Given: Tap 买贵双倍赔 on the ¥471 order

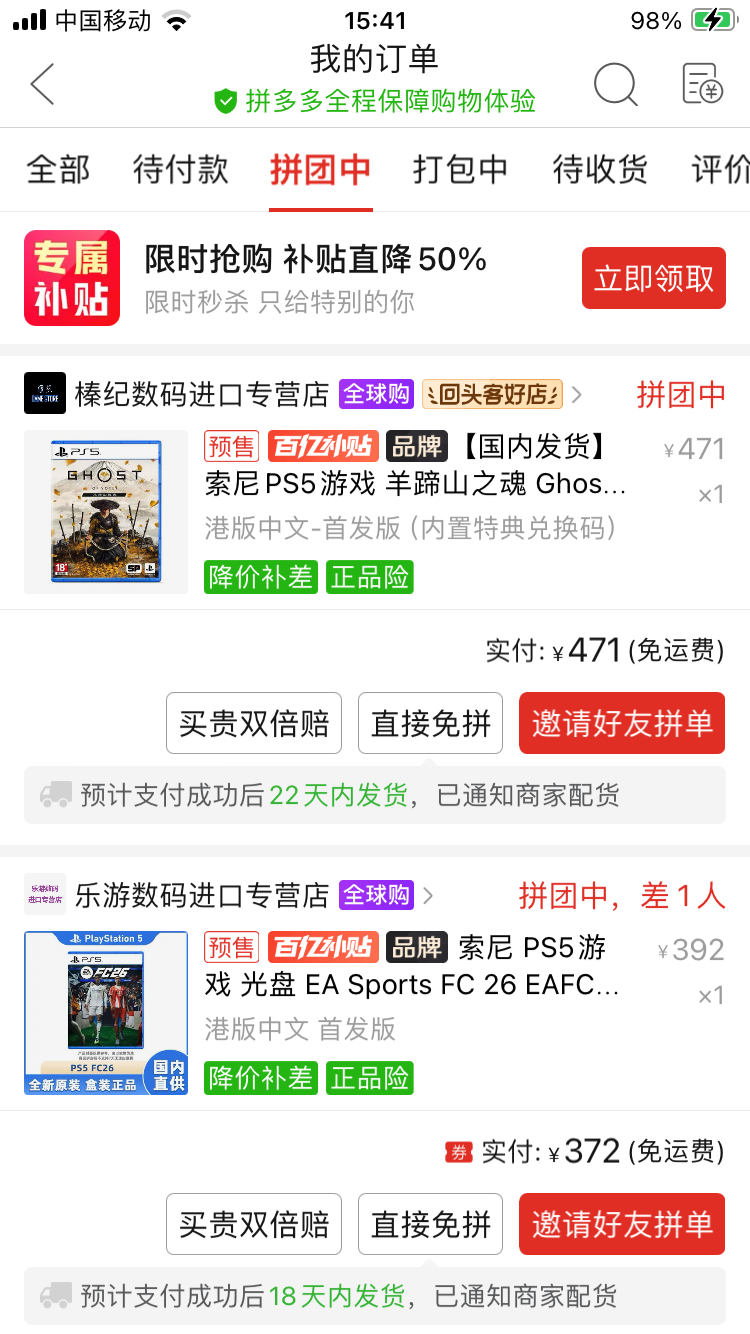Looking at the screenshot, I should (x=254, y=723).
